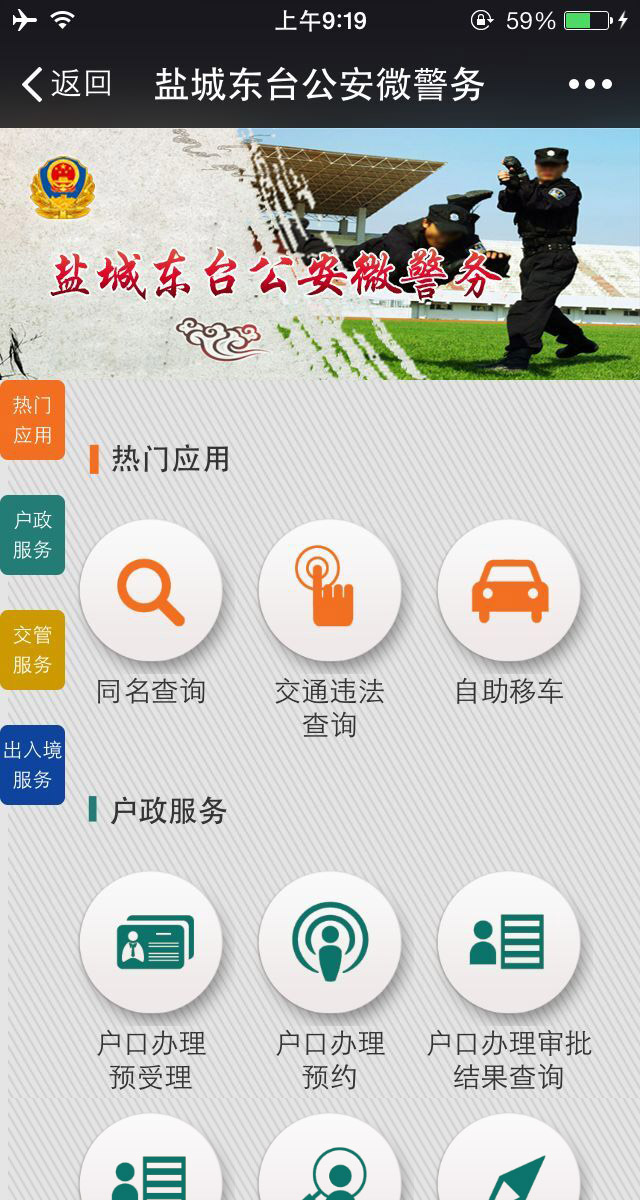Open 同名查询 search service
The height and width of the screenshot is (1200, 640).
(151, 591)
